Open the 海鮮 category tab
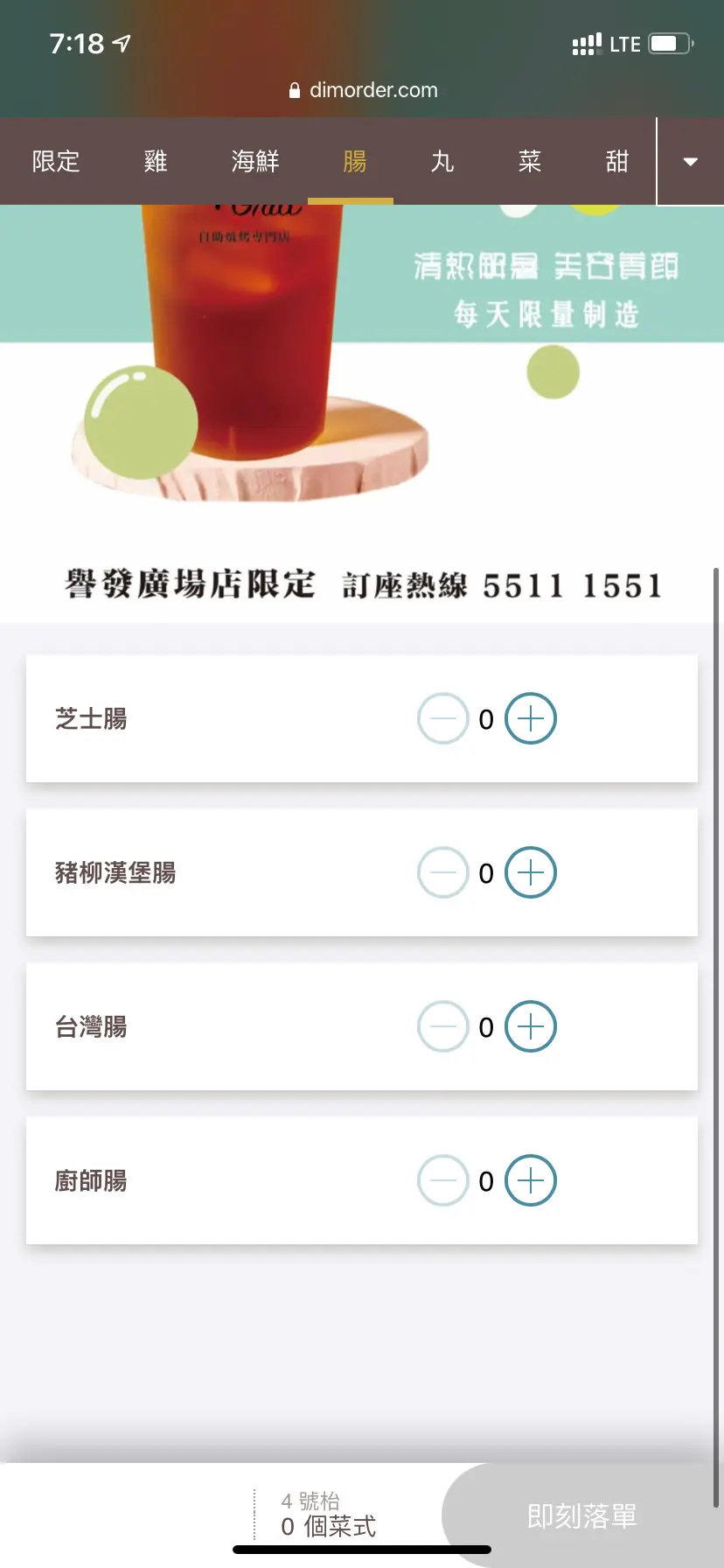The height and width of the screenshot is (1568, 724). 255,162
